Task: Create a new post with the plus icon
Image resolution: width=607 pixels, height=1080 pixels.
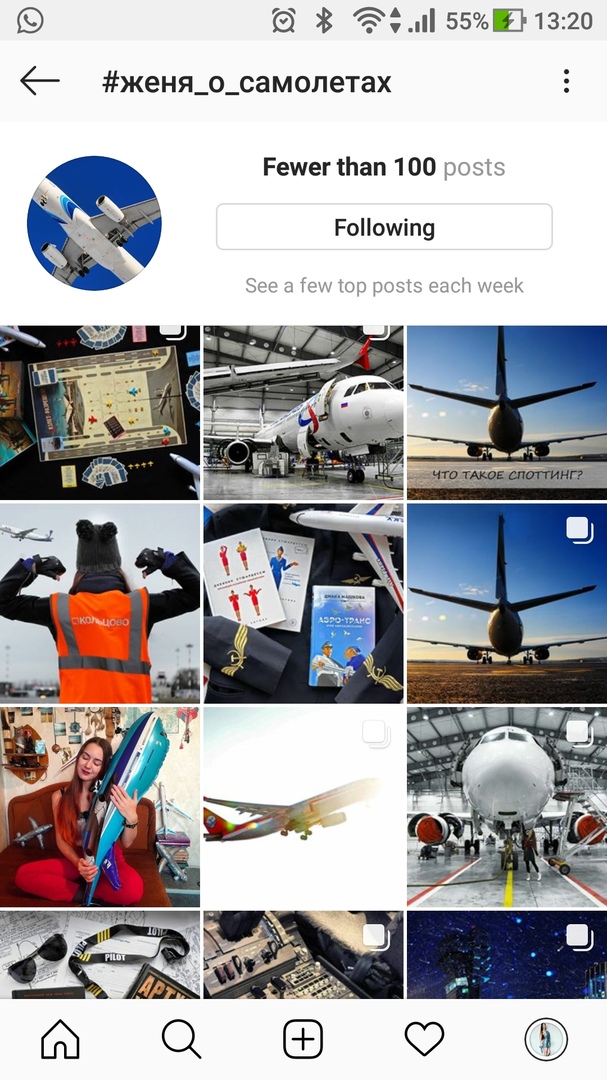Action: click(303, 1039)
